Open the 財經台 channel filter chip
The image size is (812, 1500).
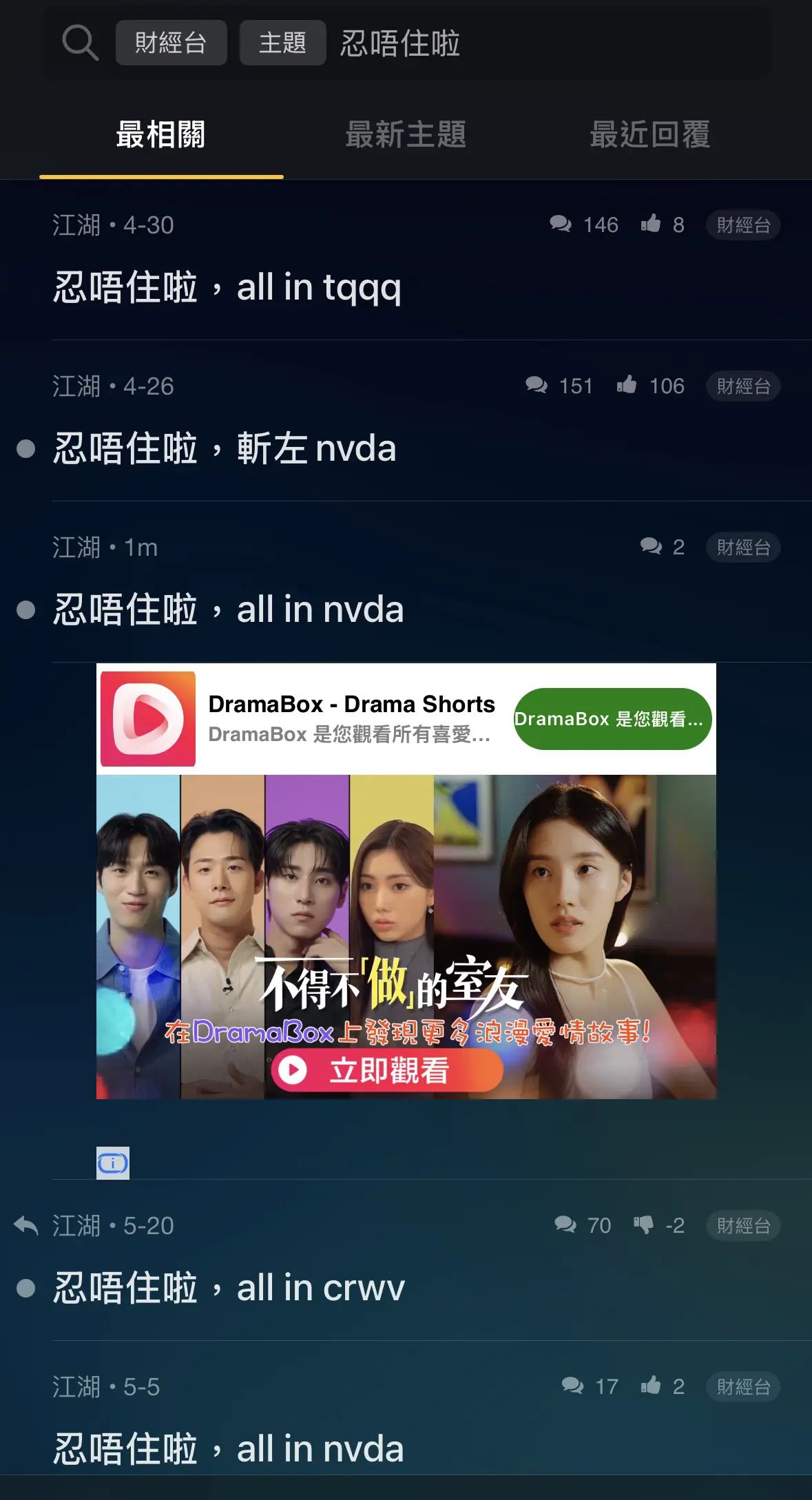171,42
